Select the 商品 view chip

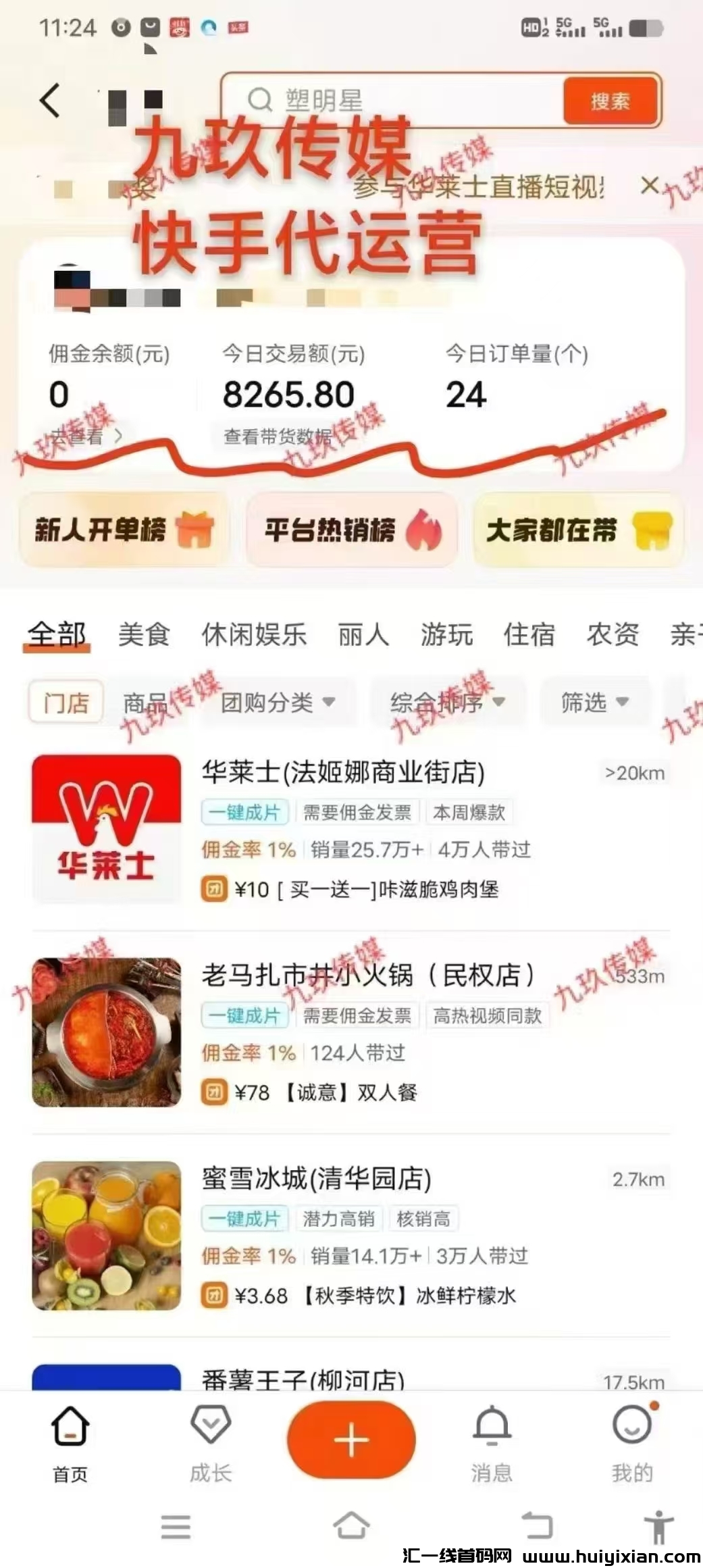(145, 703)
